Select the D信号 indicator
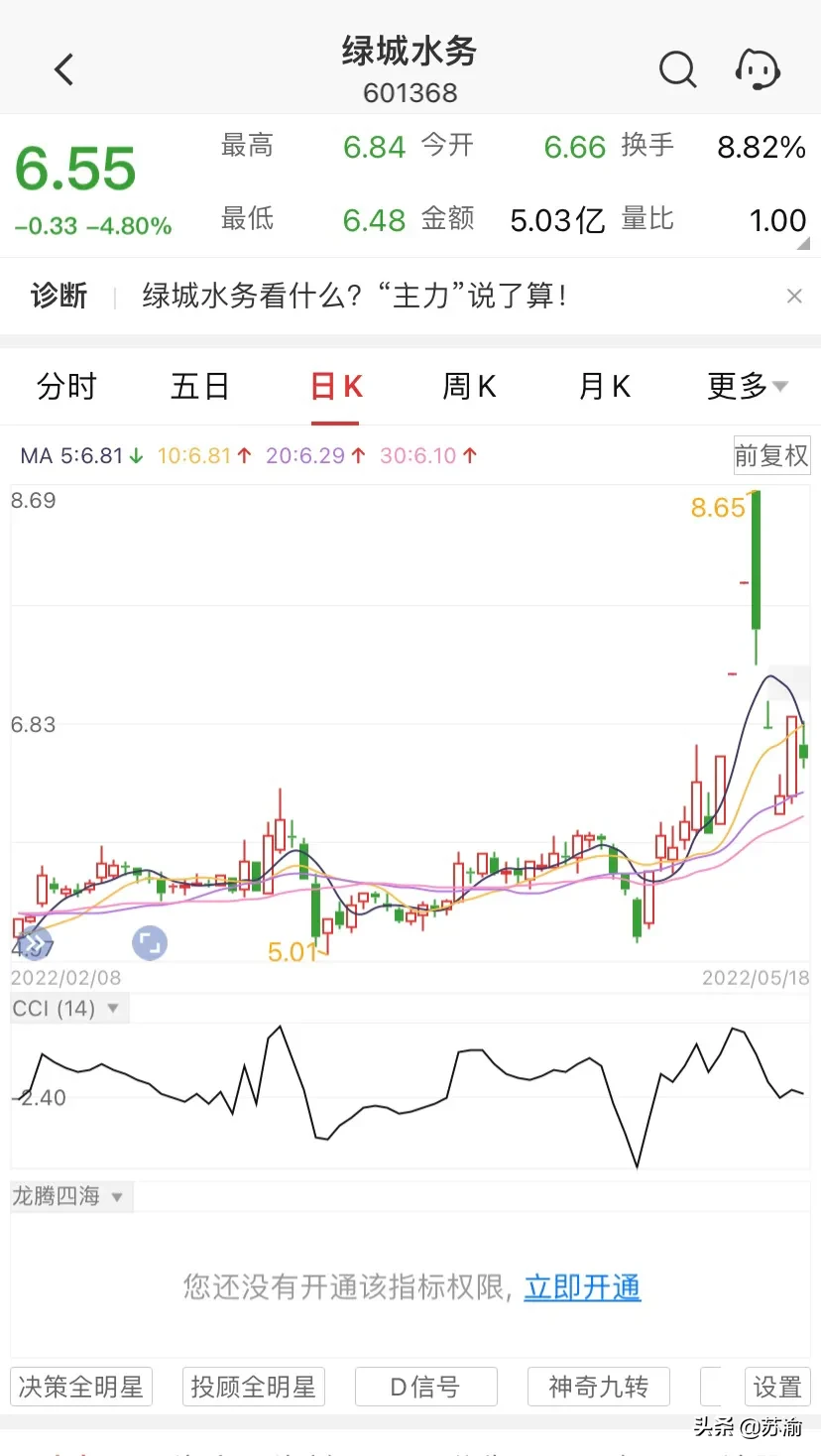The width and height of the screenshot is (821, 1456). click(425, 1387)
